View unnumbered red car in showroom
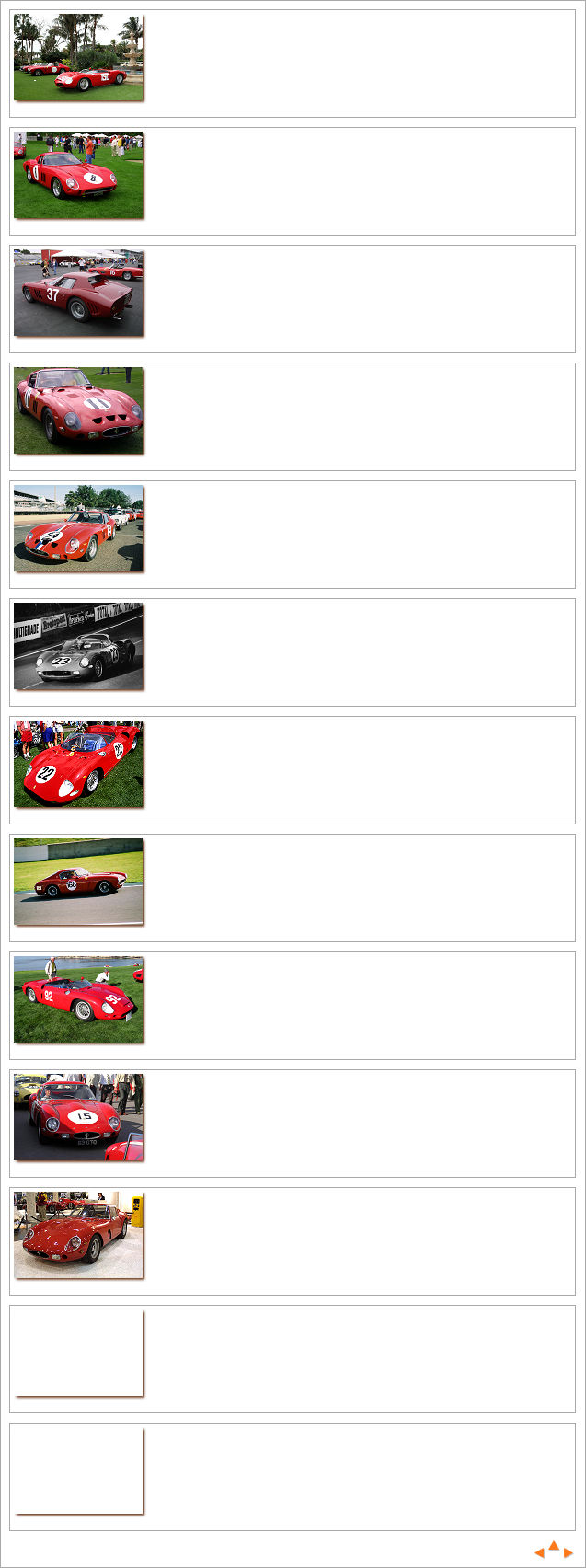 (x=78, y=1235)
